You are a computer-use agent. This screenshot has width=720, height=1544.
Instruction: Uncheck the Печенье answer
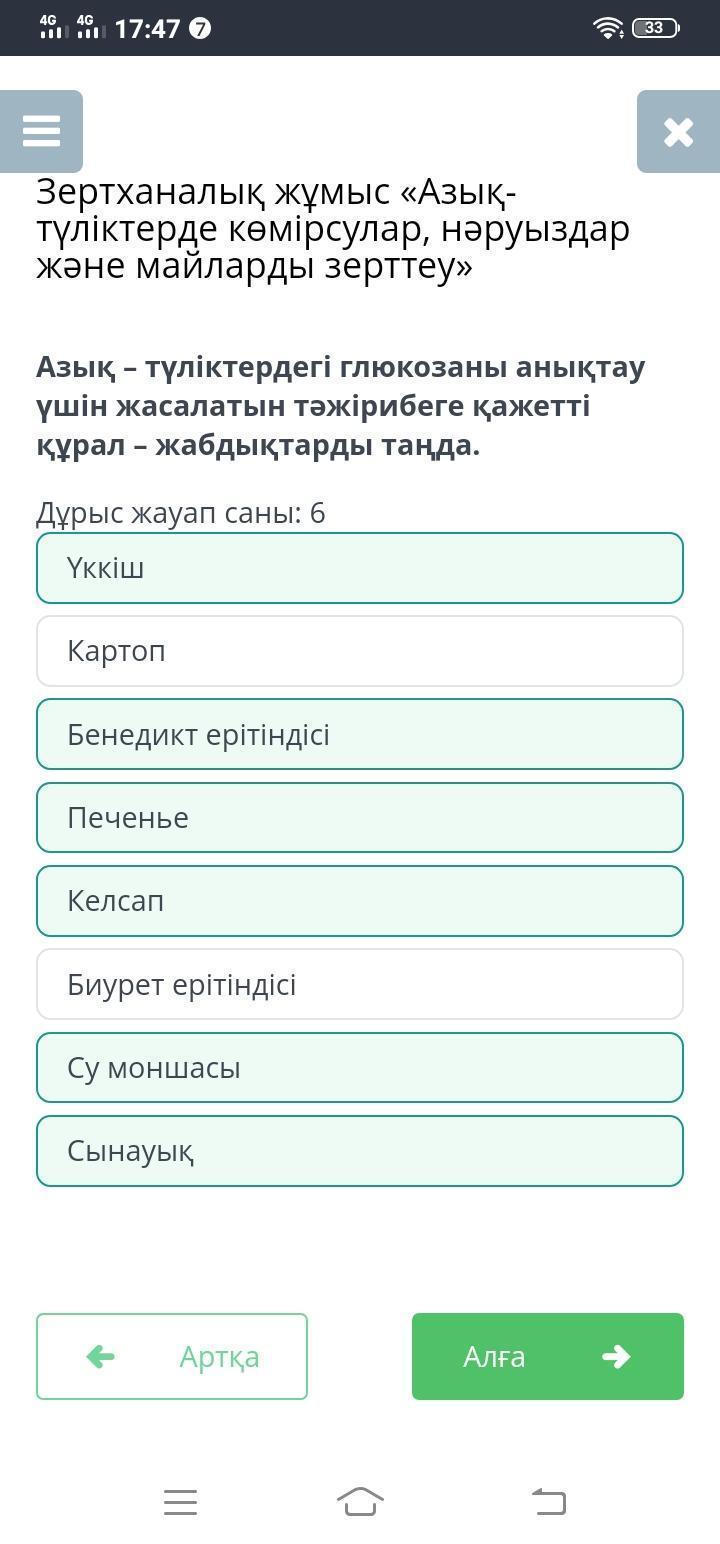pos(360,818)
